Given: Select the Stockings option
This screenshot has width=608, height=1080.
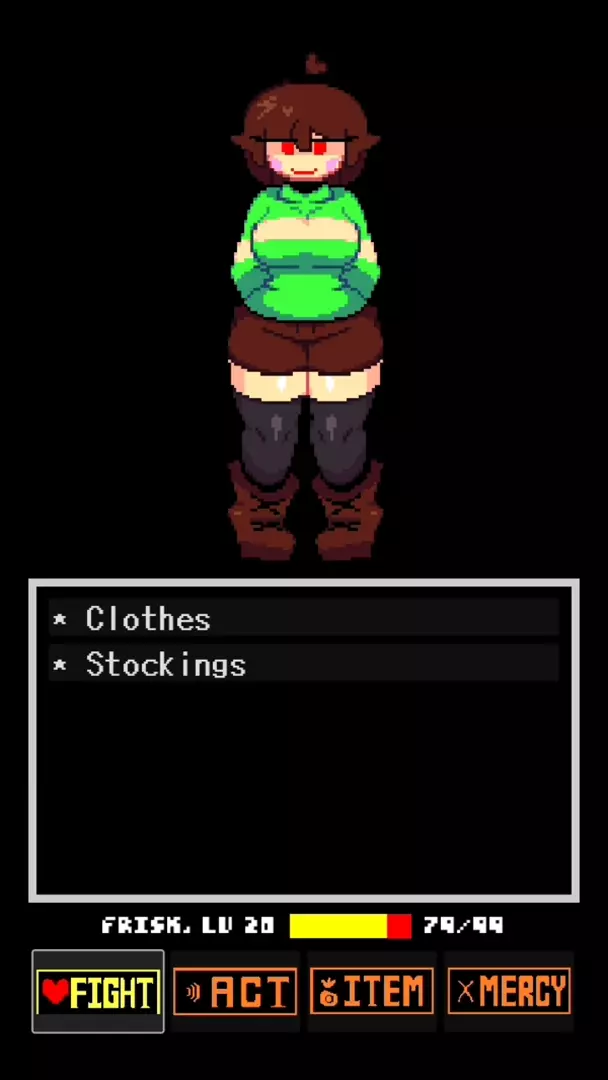Looking at the screenshot, I should [x=166, y=664].
